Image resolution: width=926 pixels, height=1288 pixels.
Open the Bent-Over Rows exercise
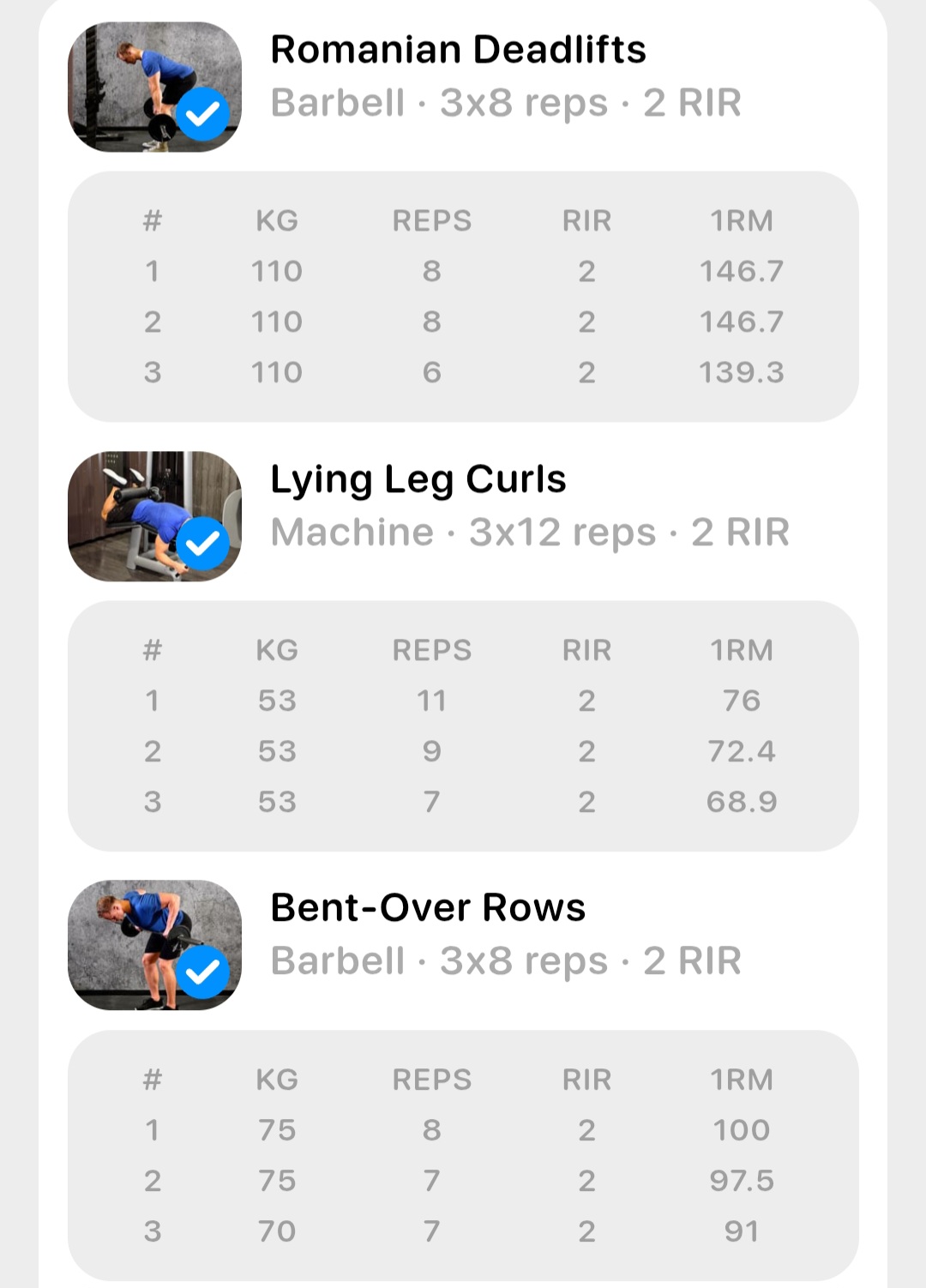point(428,909)
